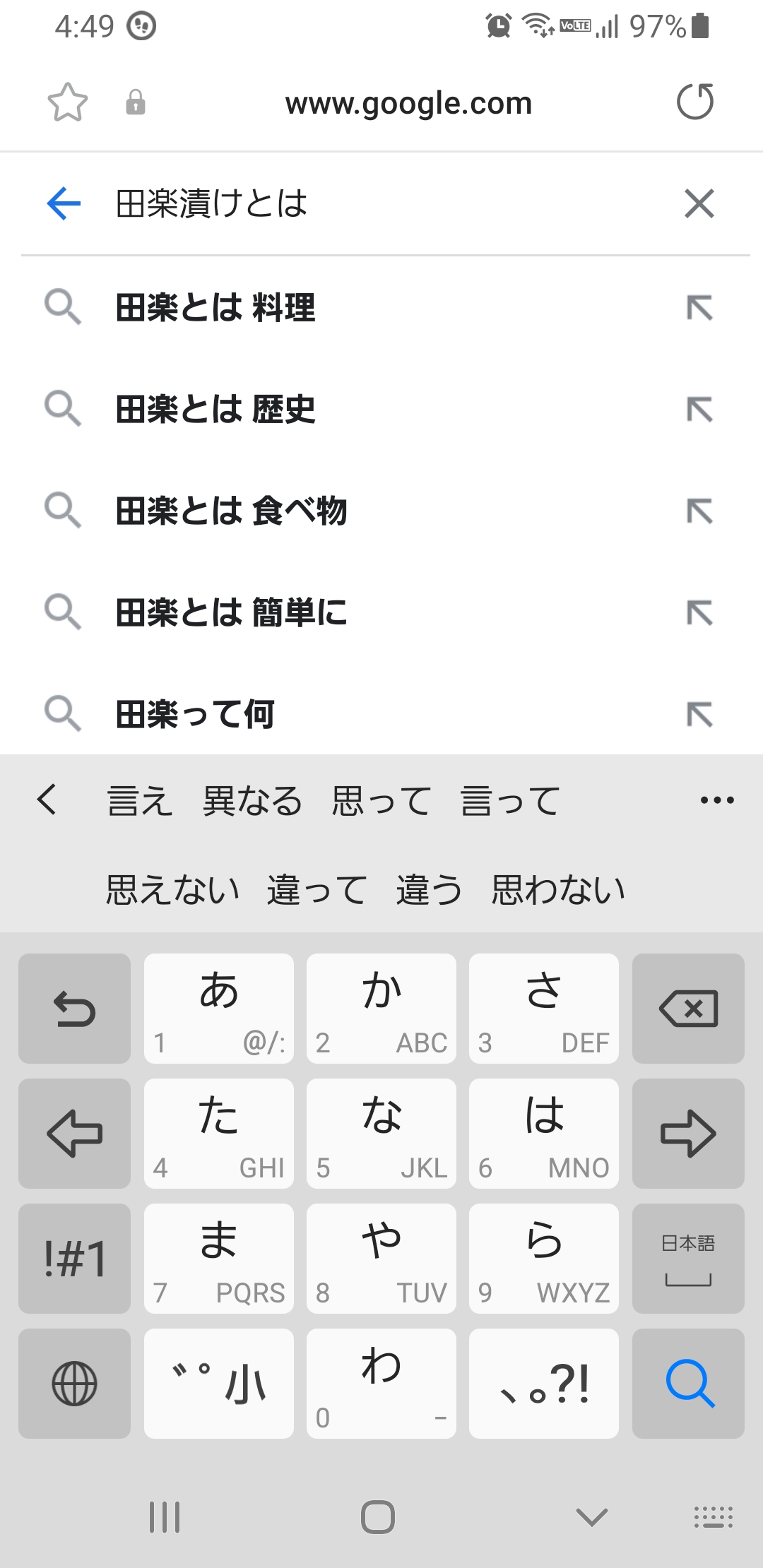The width and height of the screenshot is (763, 1568).
Task: Select the suggestion 田楽とは 料理
Action: click(x=215, y=308)
